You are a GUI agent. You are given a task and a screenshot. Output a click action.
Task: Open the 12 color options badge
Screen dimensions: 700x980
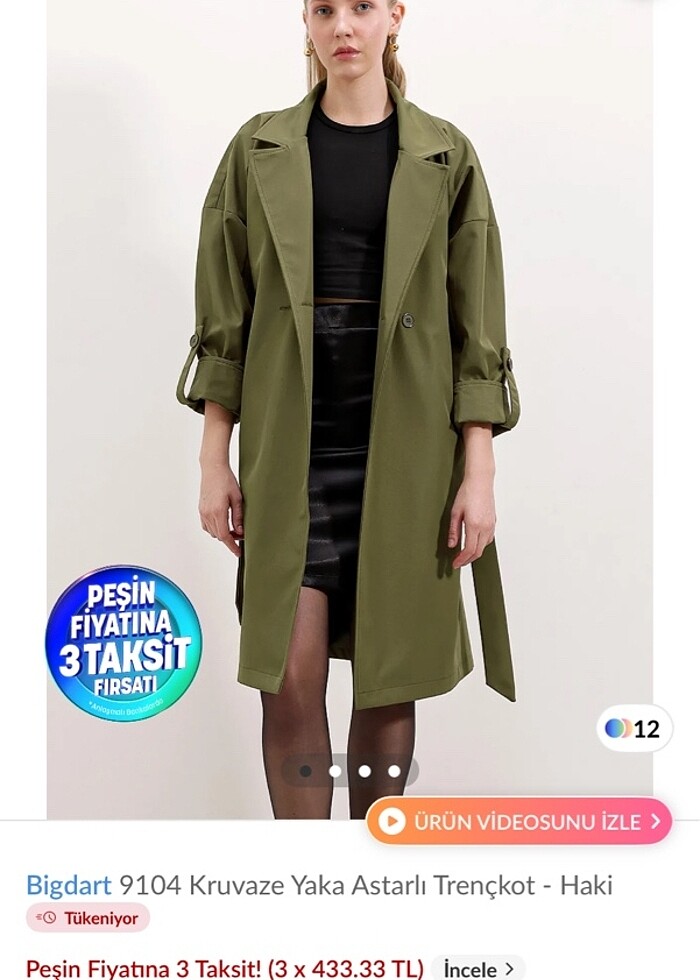point(634,728)
